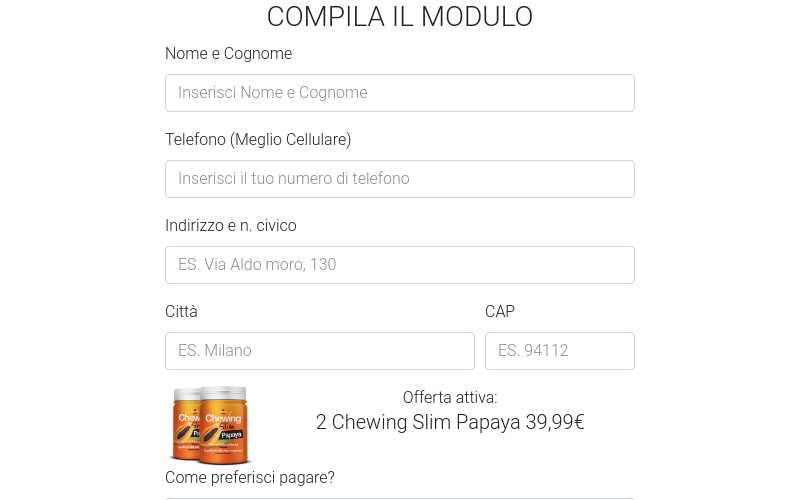The height and width of the screenshot is (500, 800).
Task: Tap the Città text field
Action: point(319,351)
